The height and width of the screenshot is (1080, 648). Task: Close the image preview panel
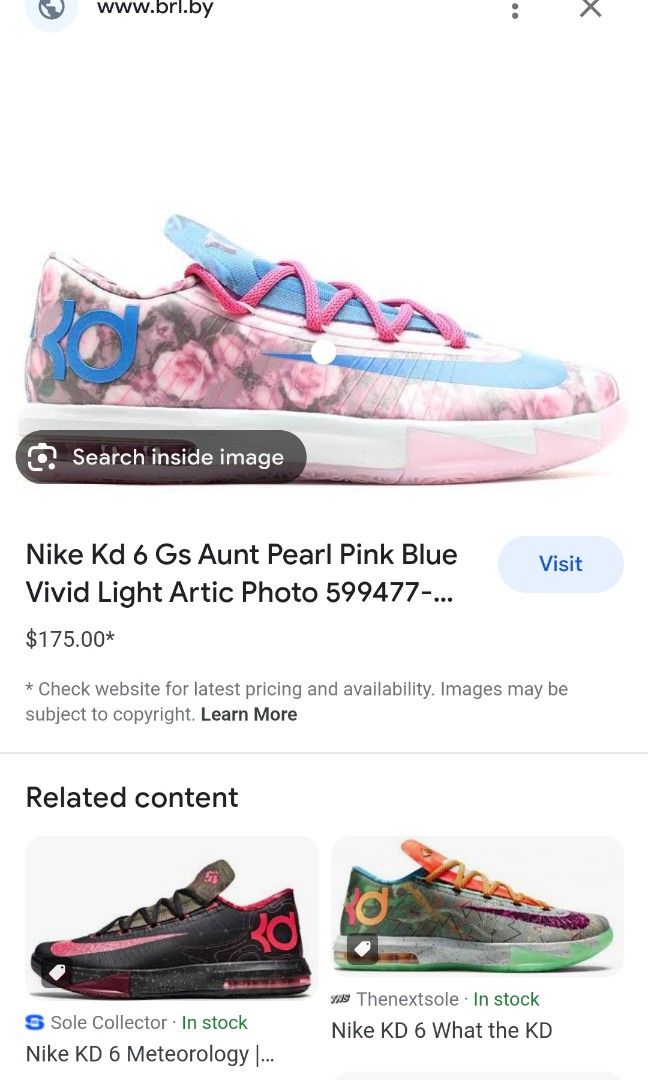pos(591,9)
